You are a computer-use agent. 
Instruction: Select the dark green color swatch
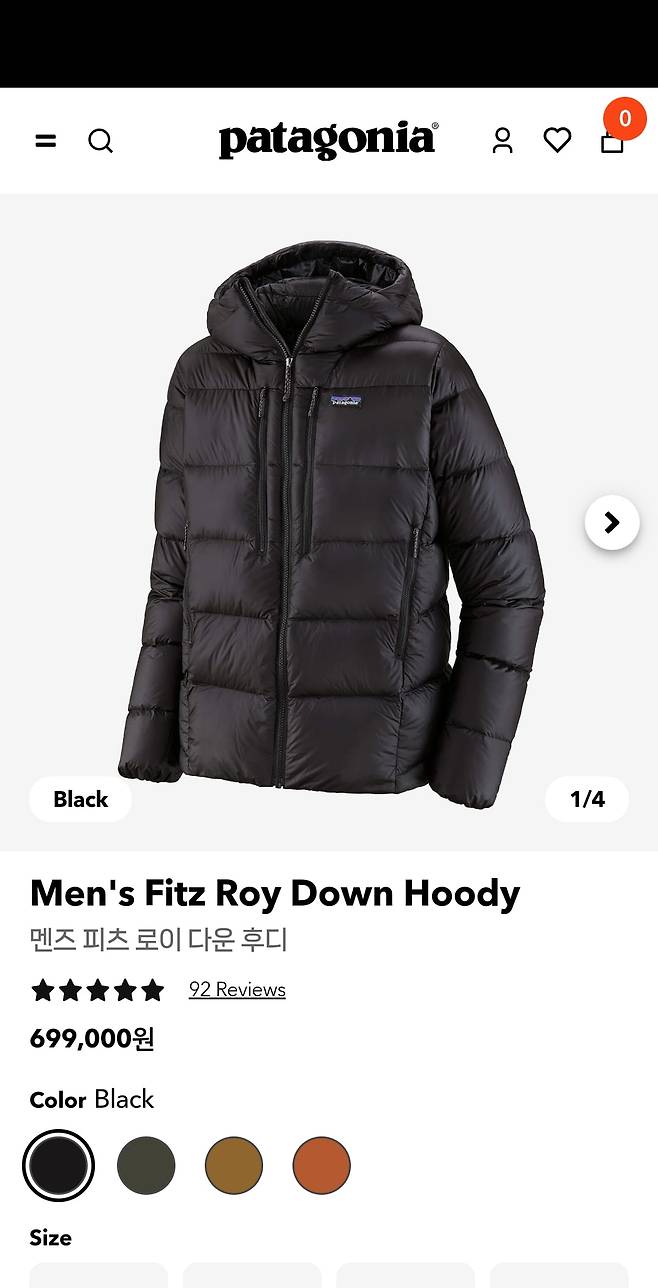coord(146,1165)
